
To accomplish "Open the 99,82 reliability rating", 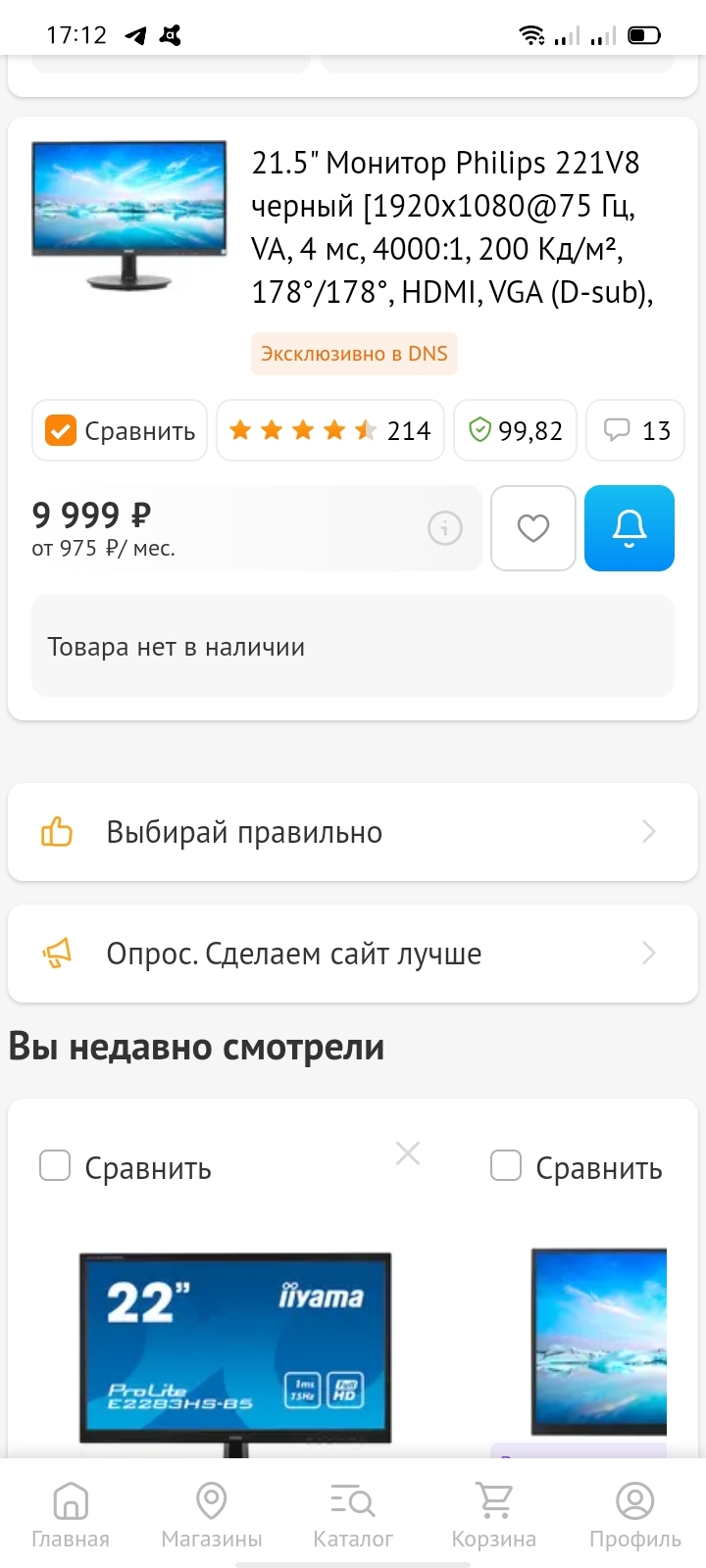I will [516, 430].
